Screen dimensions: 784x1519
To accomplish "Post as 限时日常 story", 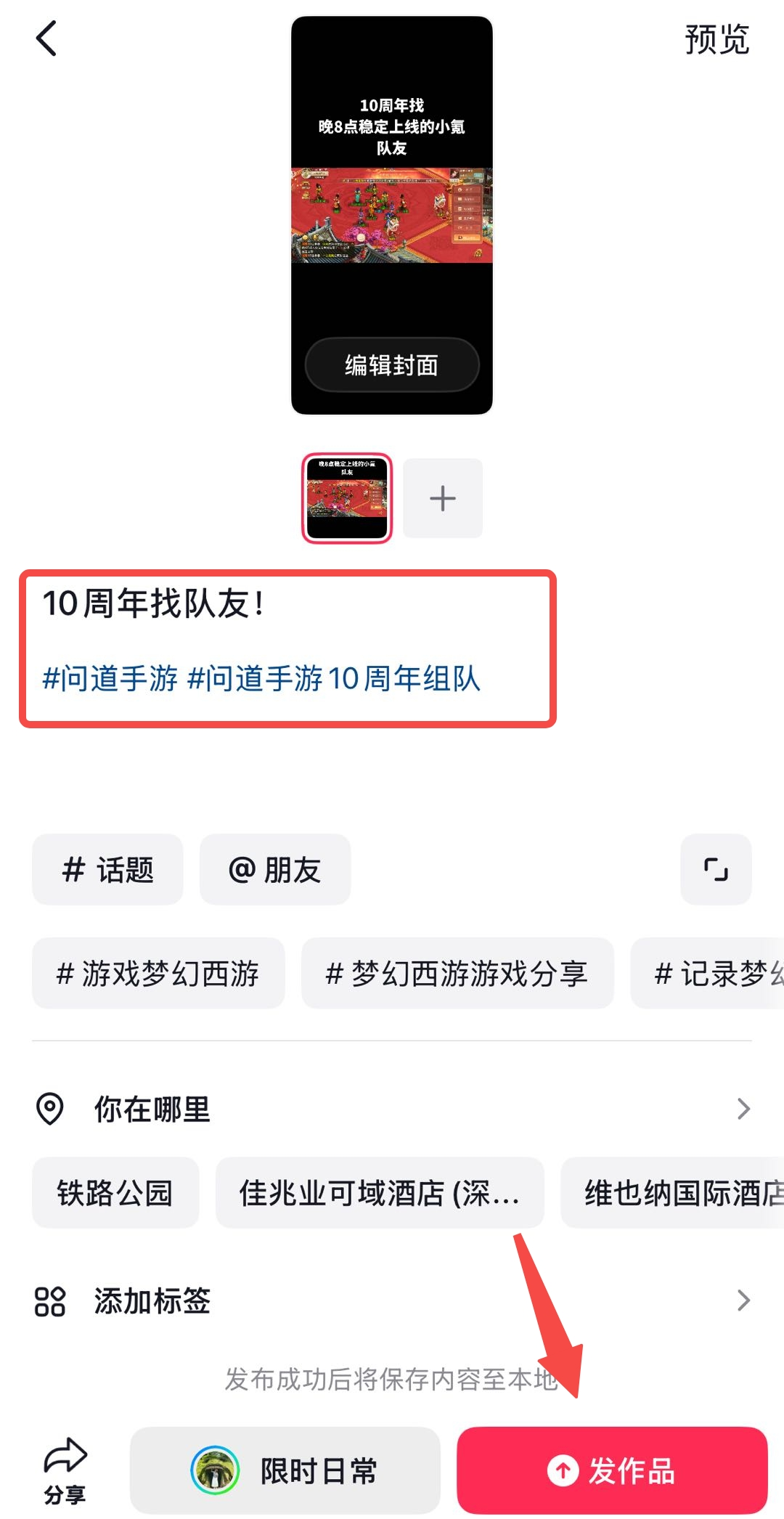I will coord(285,1470).
